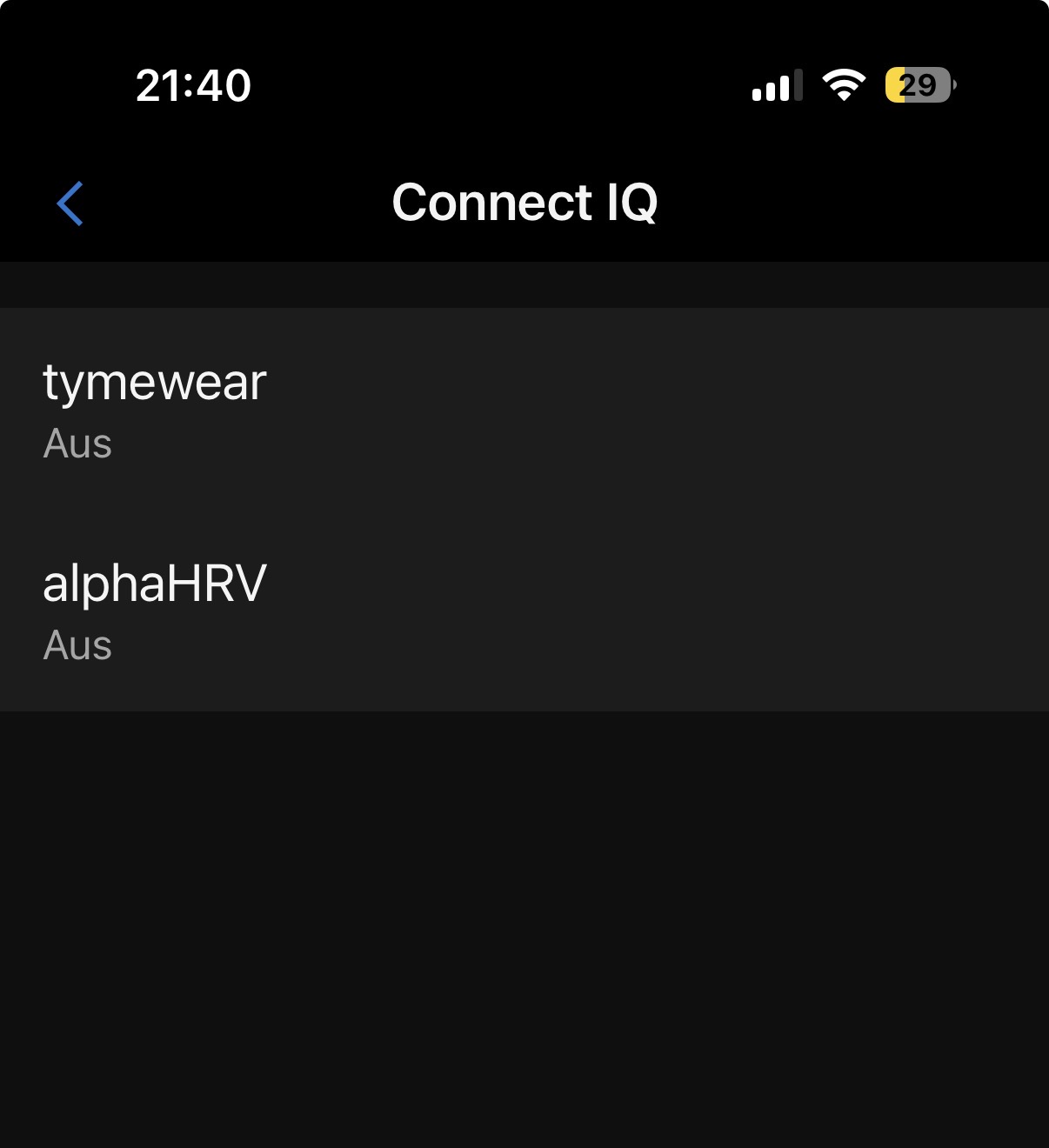
Task: Go back from Connect IQ screen
Action: 70,204
